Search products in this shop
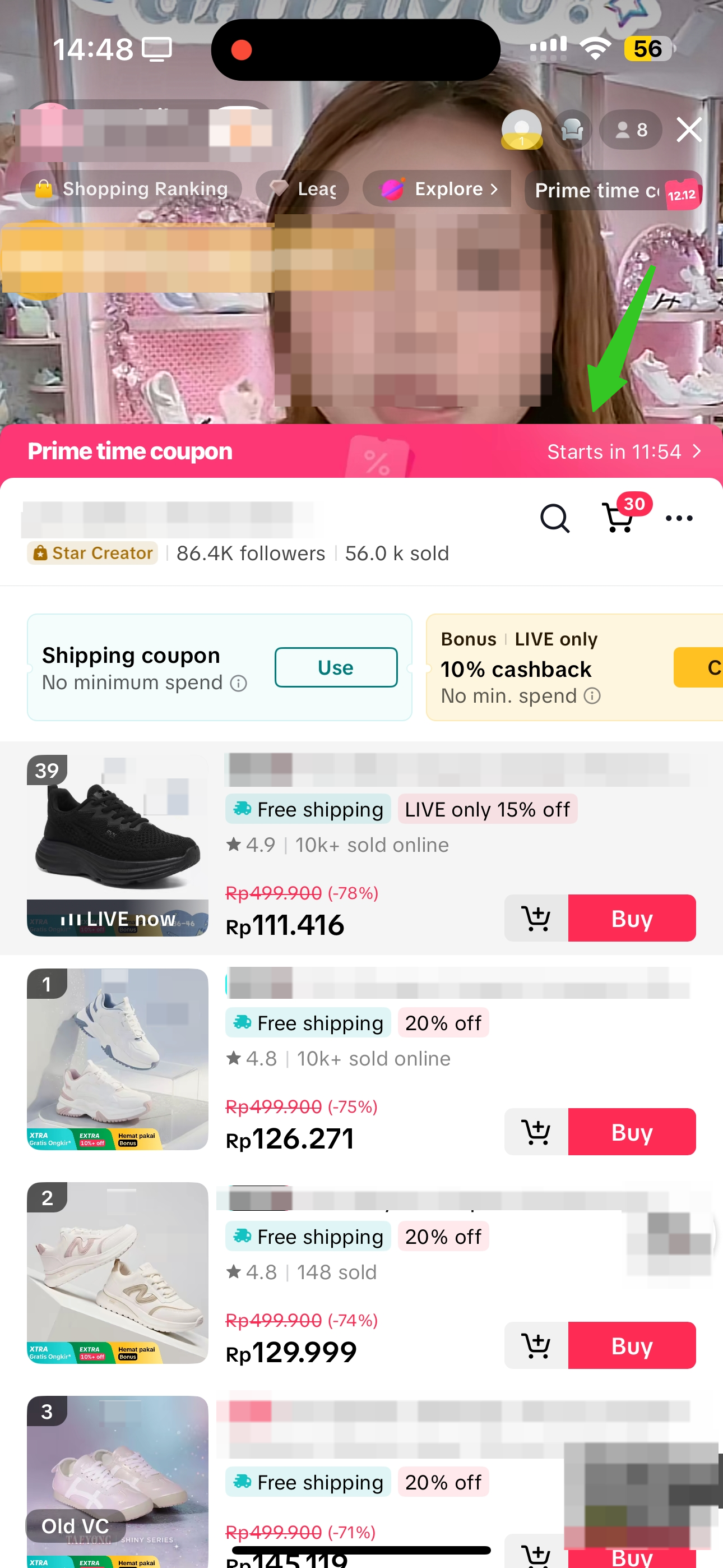The height and width of the screenshot is (1568, 723). coord(554,519)
